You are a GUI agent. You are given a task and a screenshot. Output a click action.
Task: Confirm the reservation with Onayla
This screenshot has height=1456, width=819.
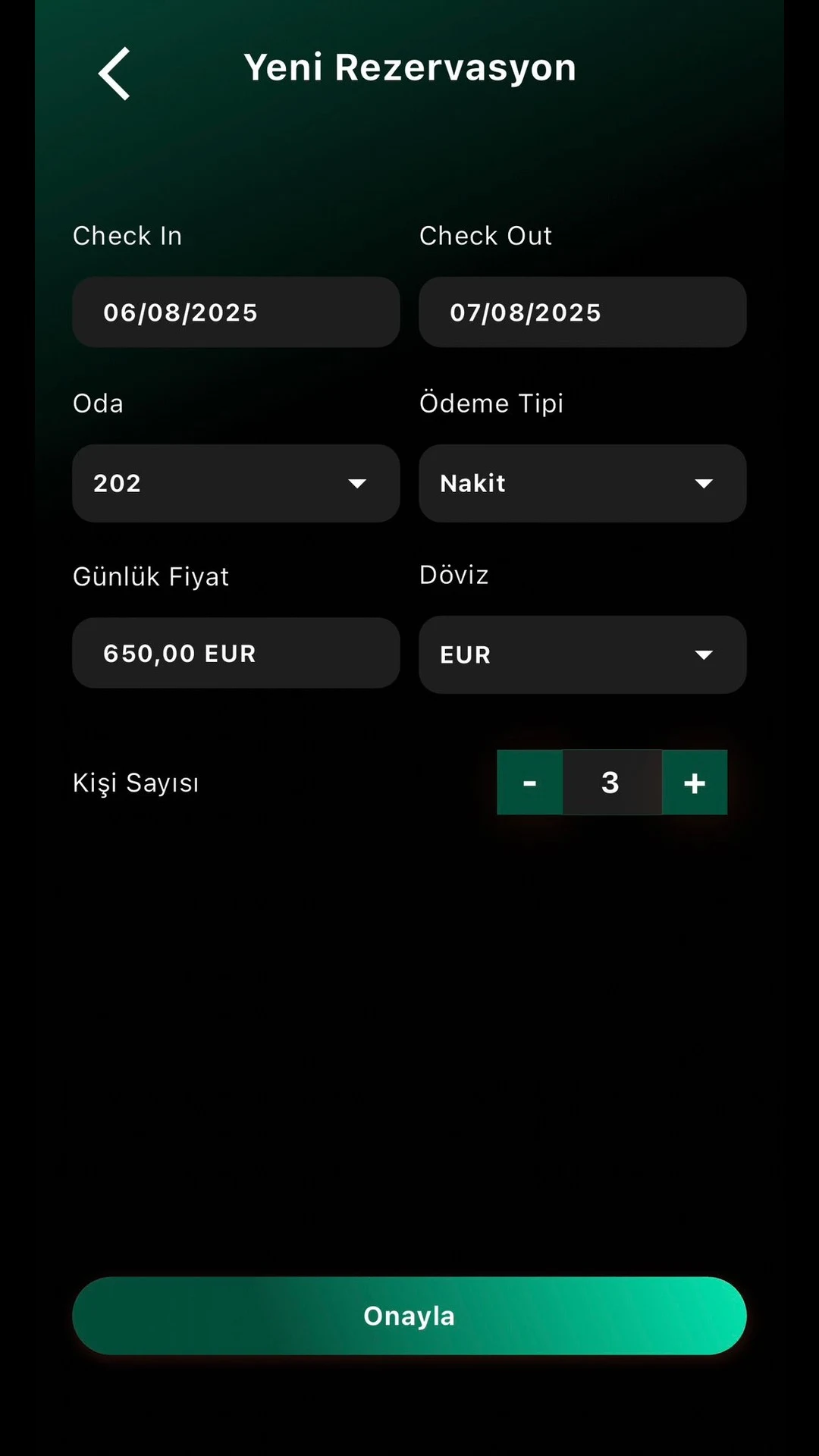pos(409,1316)
